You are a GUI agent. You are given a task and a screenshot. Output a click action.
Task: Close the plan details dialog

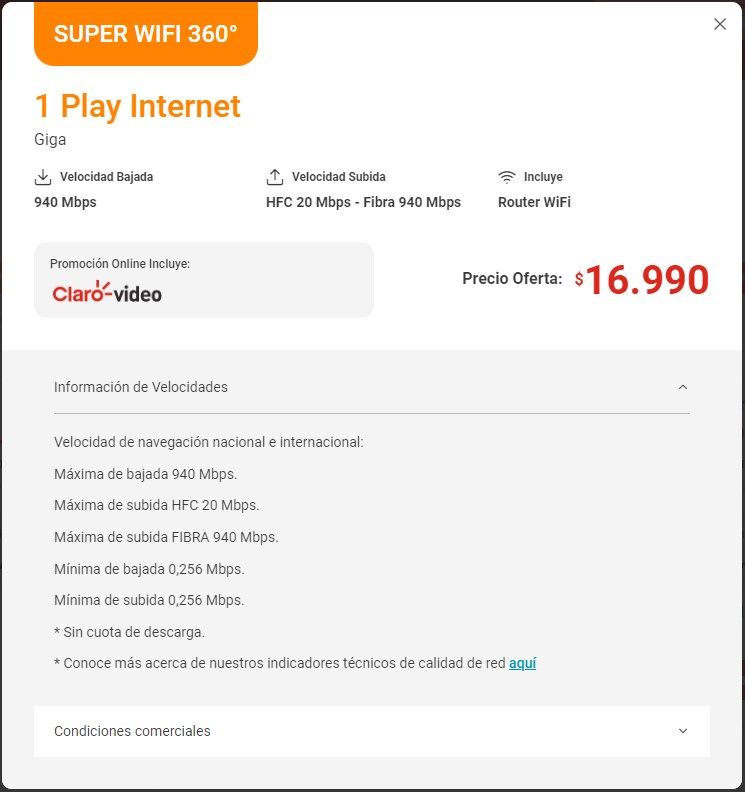(720, 24)
